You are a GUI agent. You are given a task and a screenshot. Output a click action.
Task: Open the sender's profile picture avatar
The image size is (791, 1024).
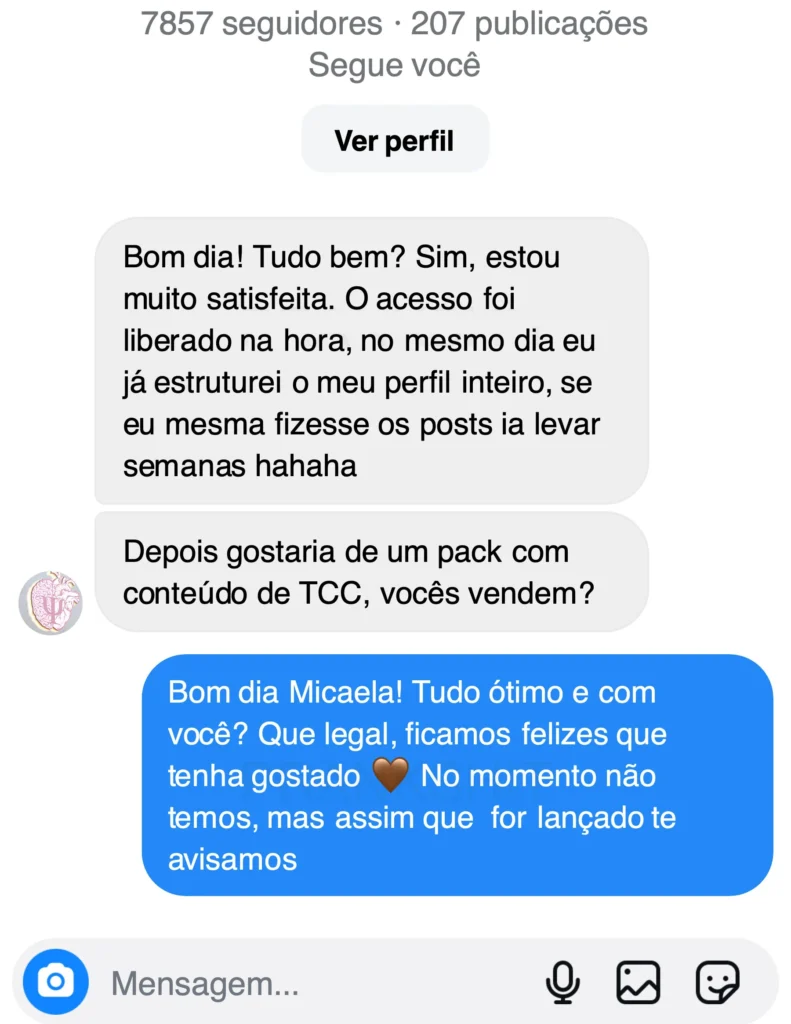[x=50, y=603]
